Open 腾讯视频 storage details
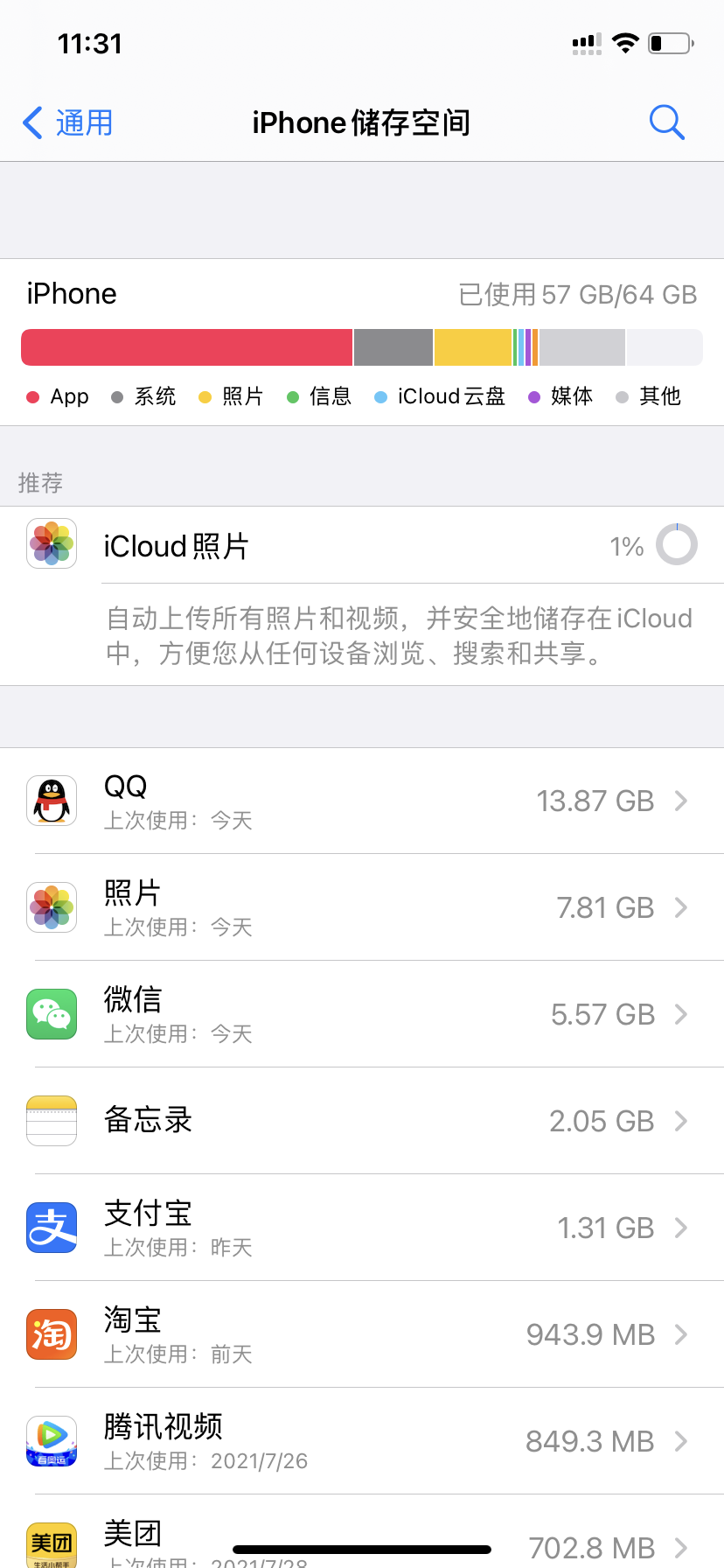Screen dimensions: 724x1568 pyautogui.click(x=362, y=1441)
